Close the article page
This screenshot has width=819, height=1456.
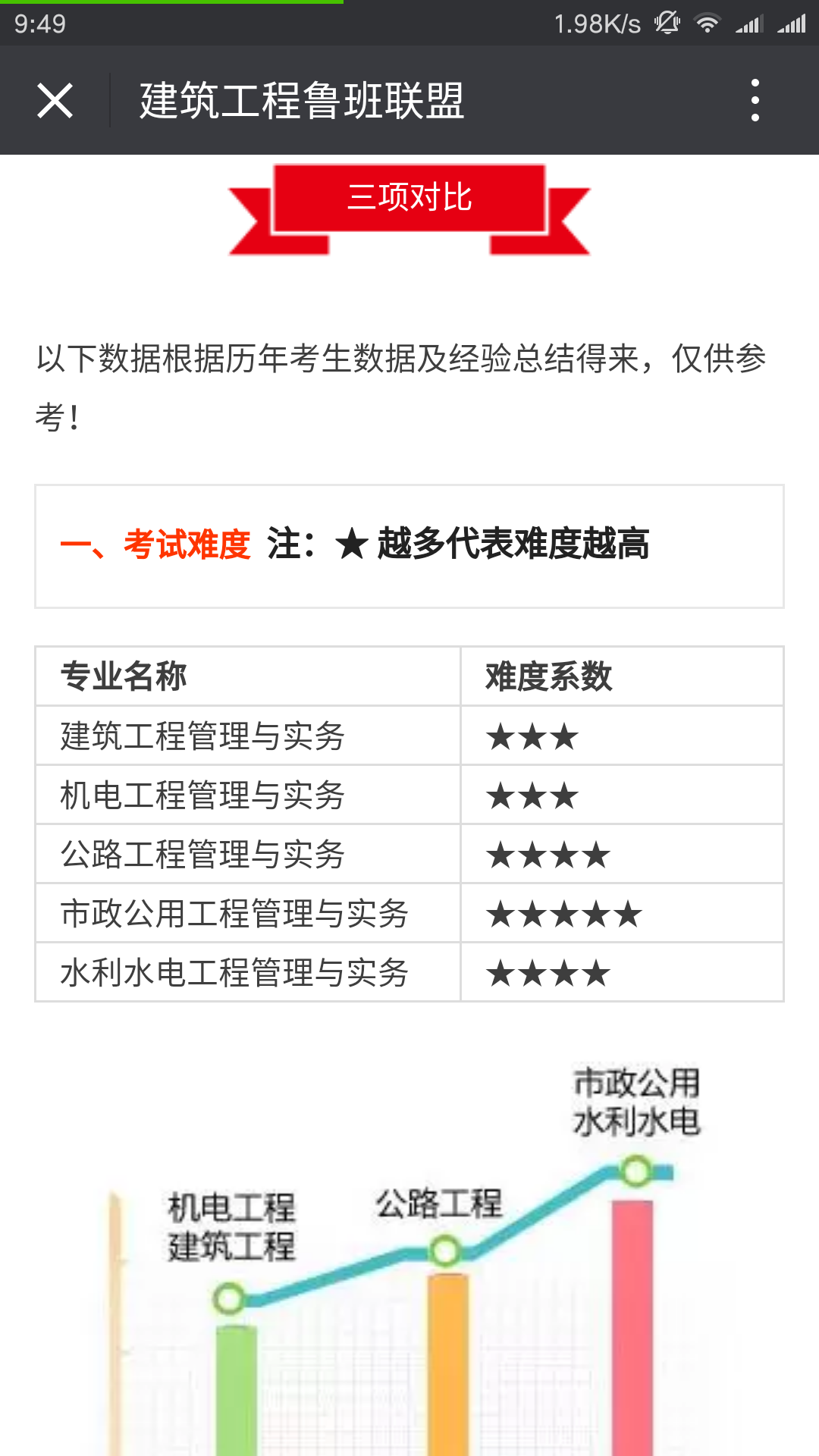click(x=55, y=100)
